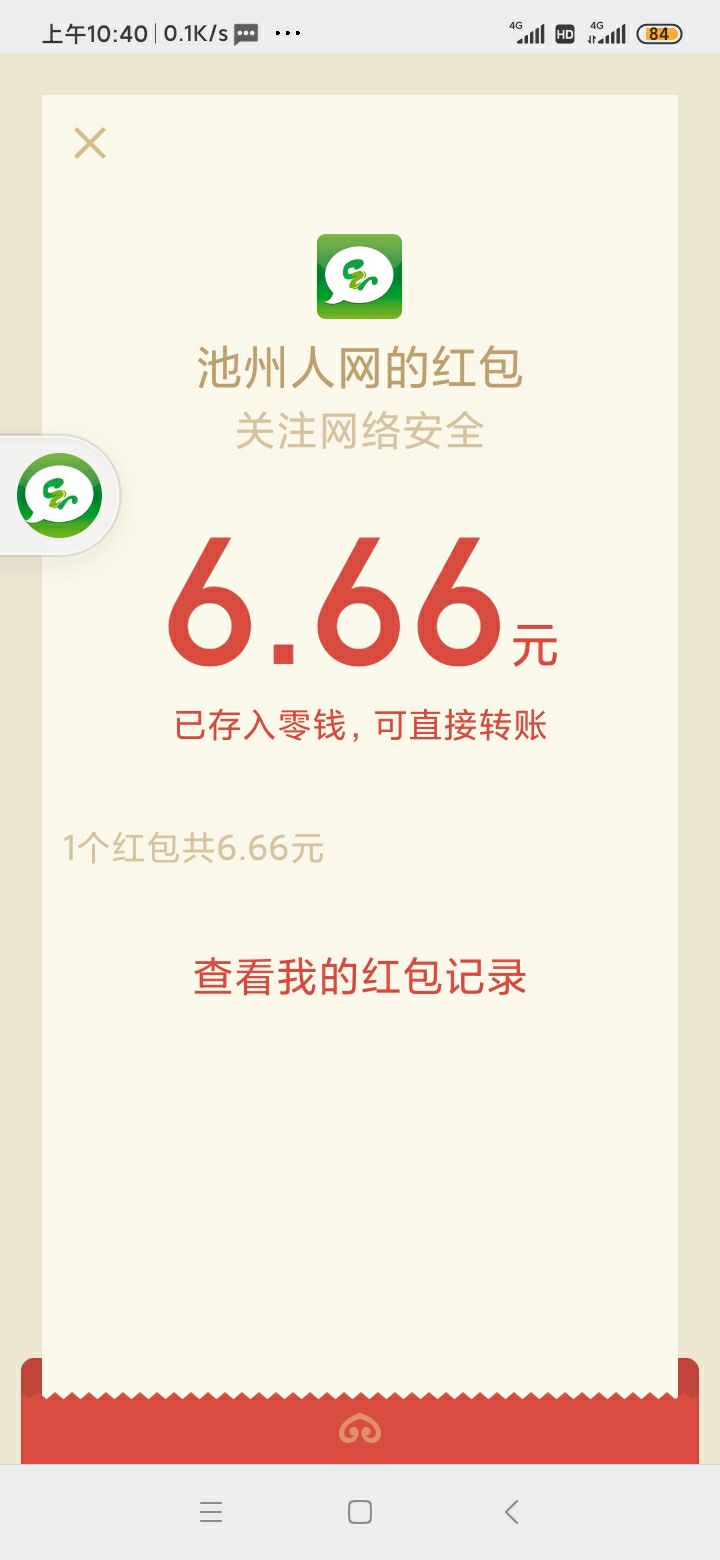The width and height of the screenshot is (720, 1560).
Task: Go to the home screen
Action: pyautogui.click(x=360, y=1512)
